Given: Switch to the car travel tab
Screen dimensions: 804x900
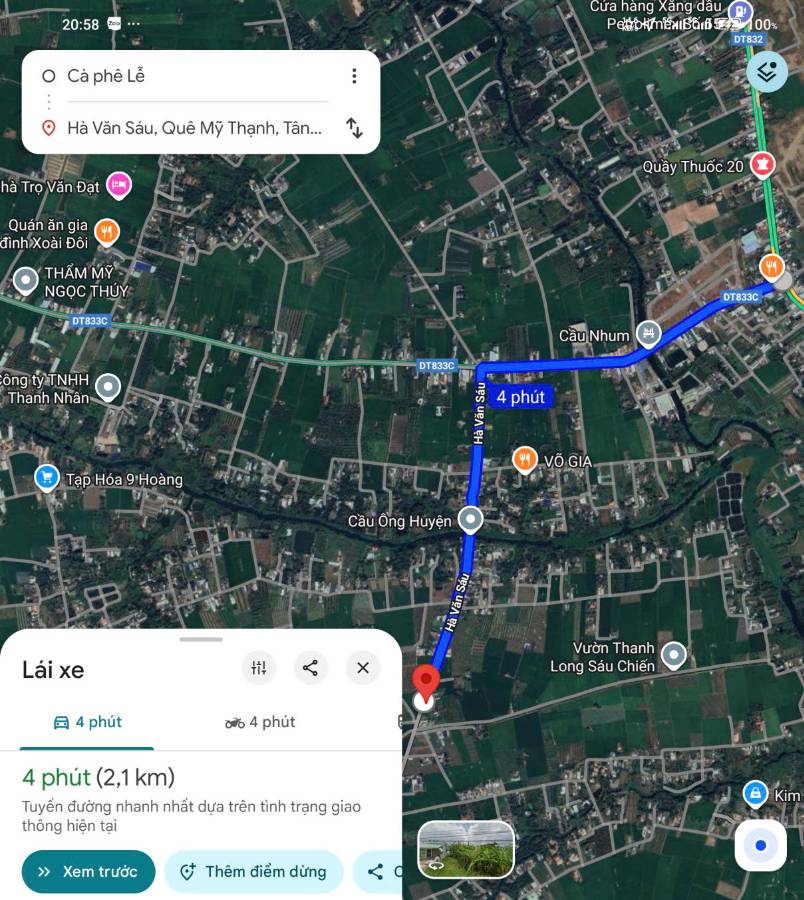Looking at the screenshot, I should 88,722.
